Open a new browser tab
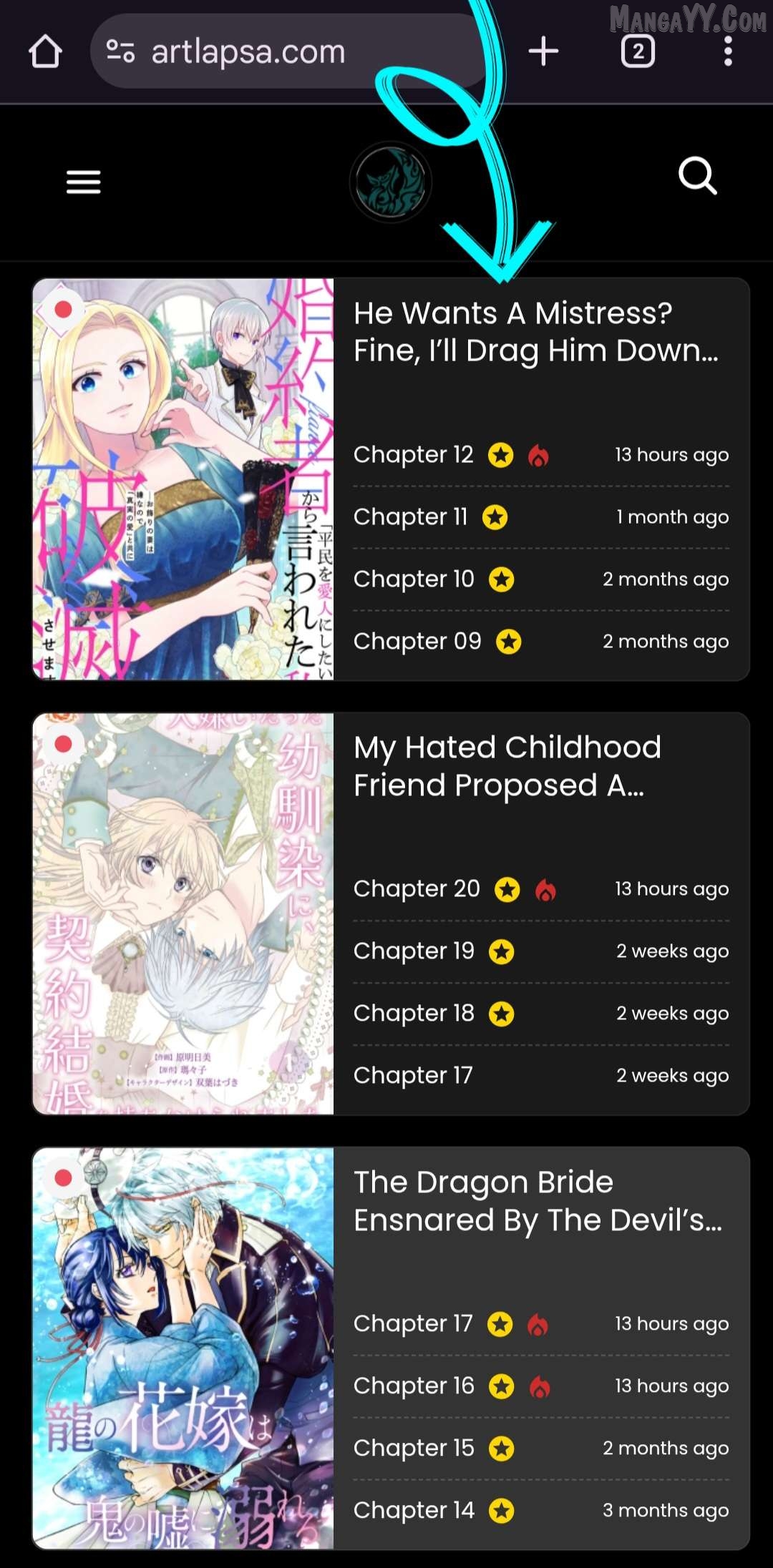This screenshot has width=773, height=1568. click(x=543, y=52)
